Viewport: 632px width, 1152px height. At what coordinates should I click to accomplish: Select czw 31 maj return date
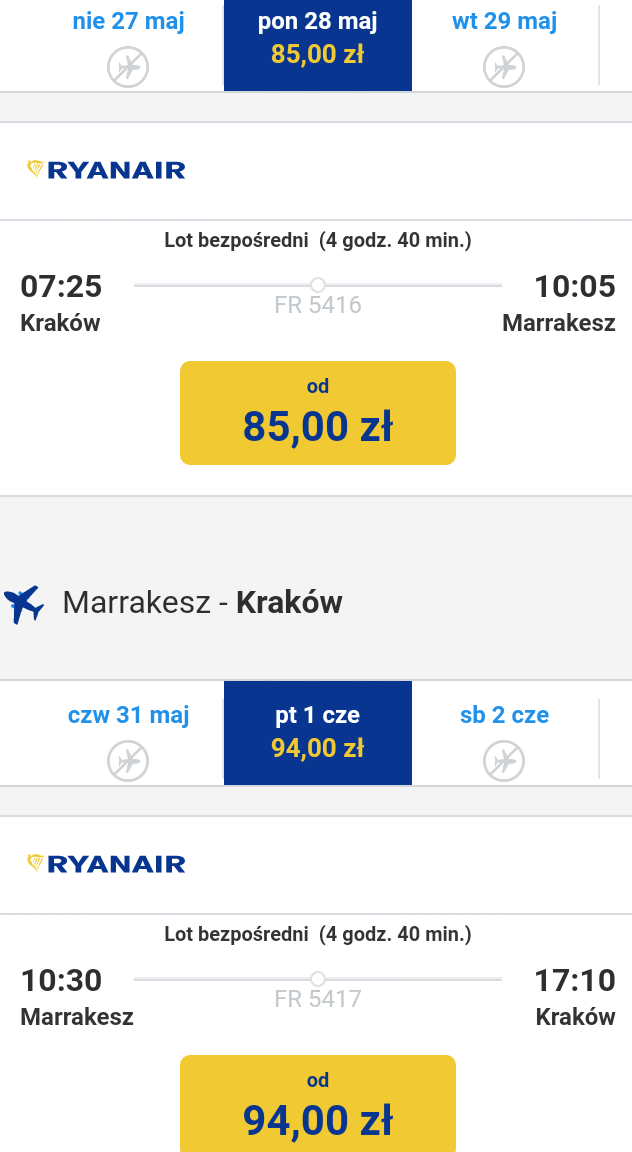tap(128, 732)
